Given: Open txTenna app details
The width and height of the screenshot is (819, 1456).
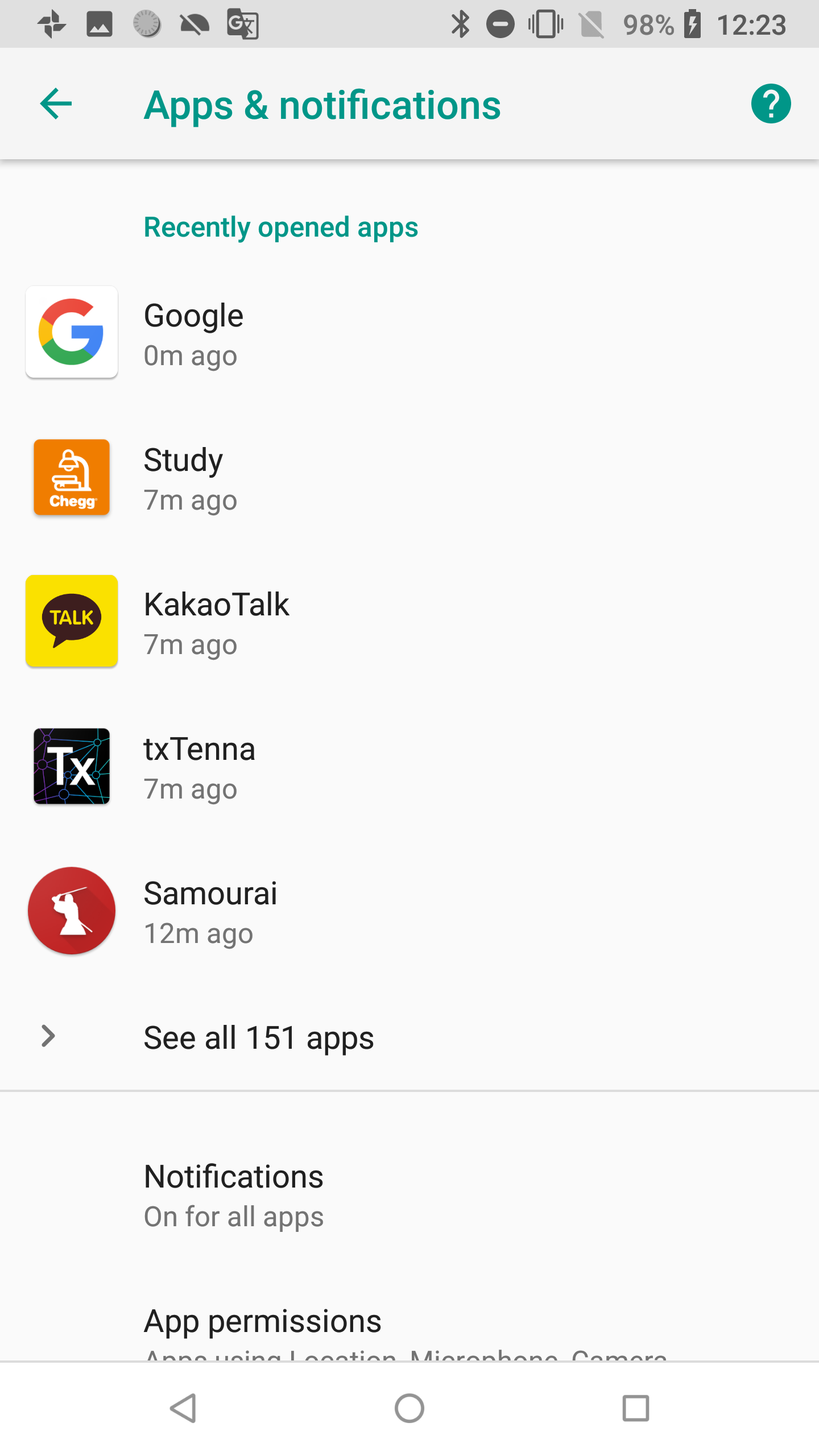Looking at the screenshot, I should [409, 767].
